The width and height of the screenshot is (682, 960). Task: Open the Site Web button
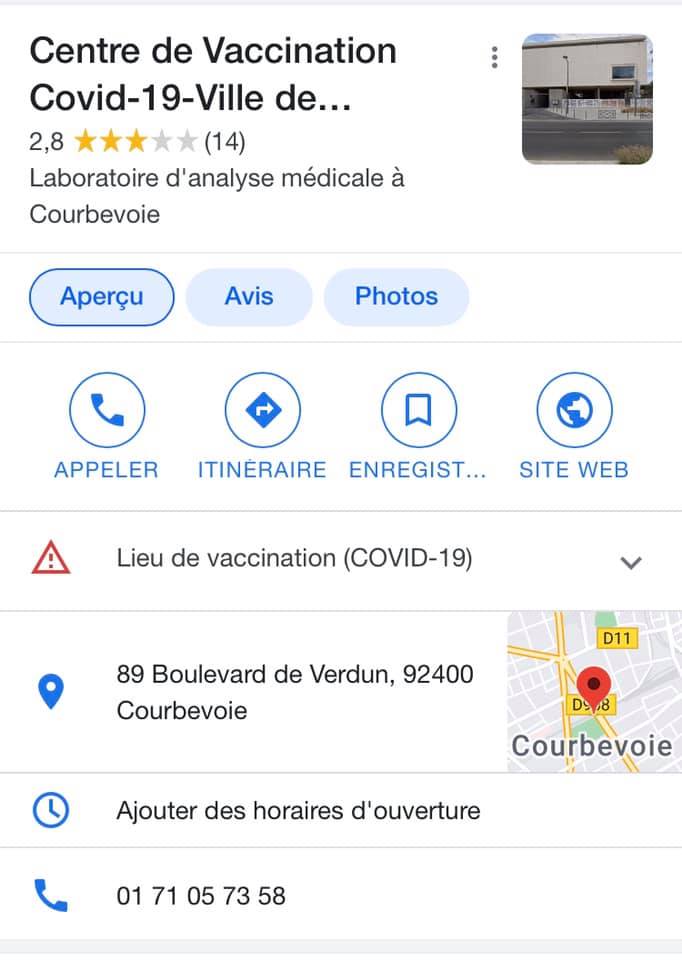coord(574,427)
